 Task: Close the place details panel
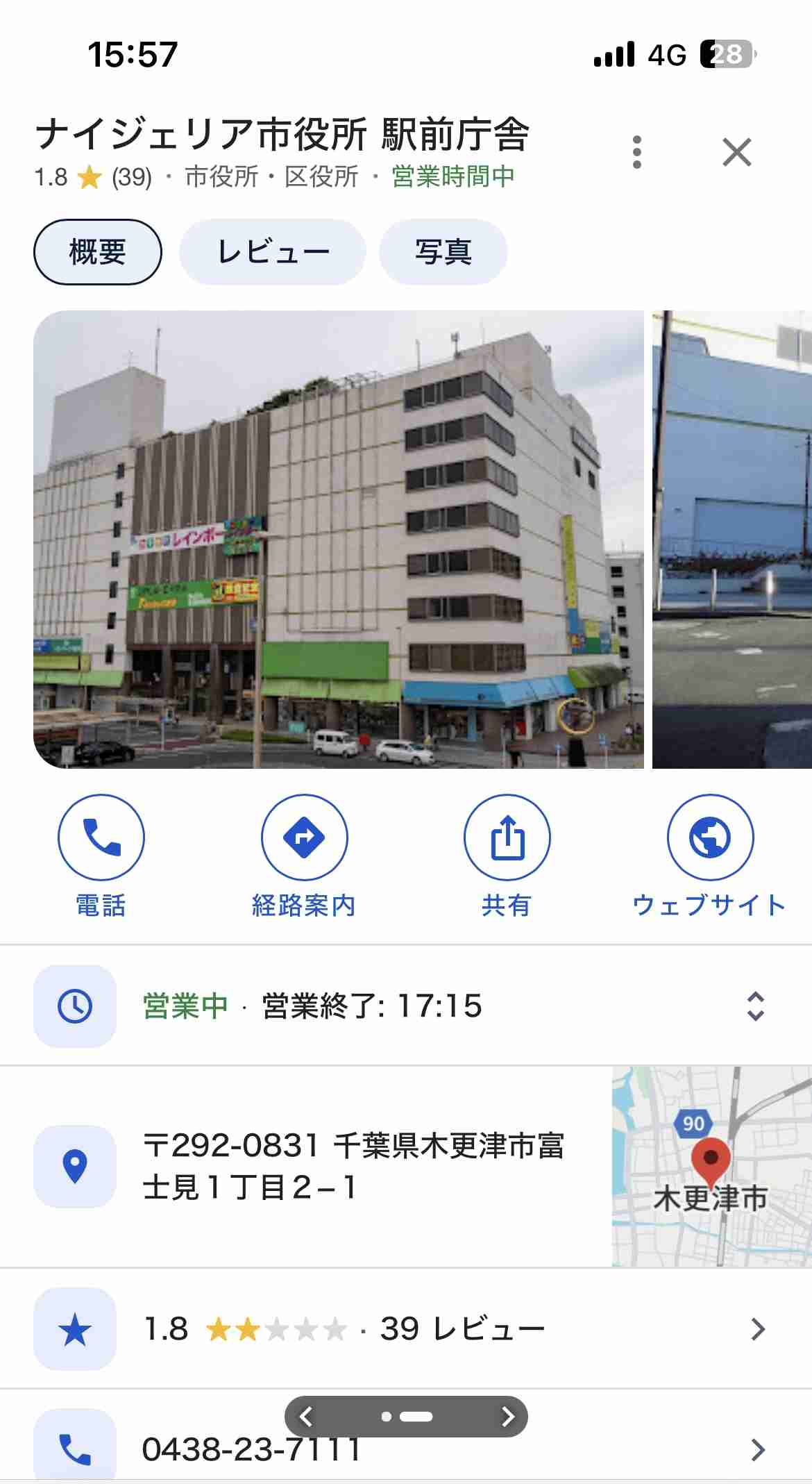pos(736,152)
